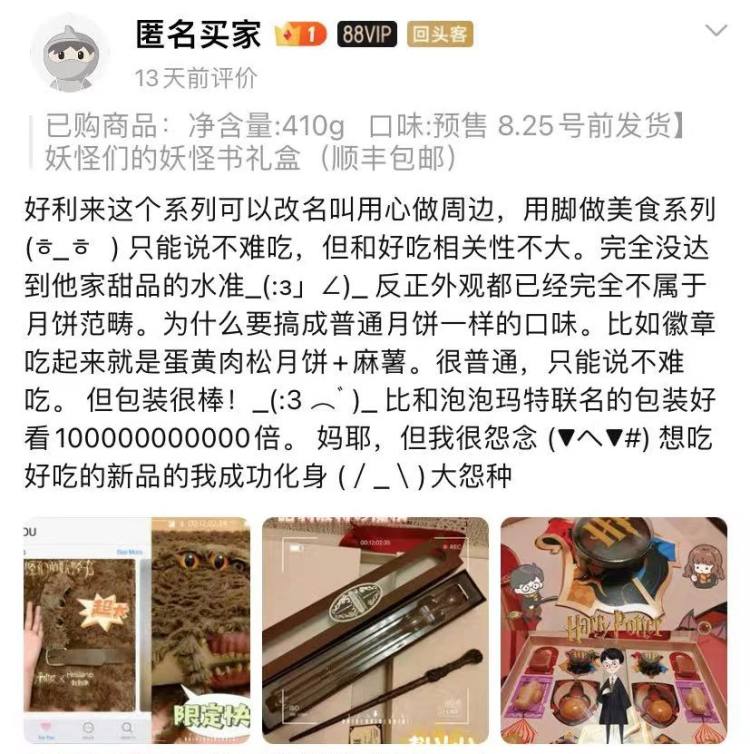Open the anonymous buyer's avatar
The image size is (750, 754).
click(68, 54)
